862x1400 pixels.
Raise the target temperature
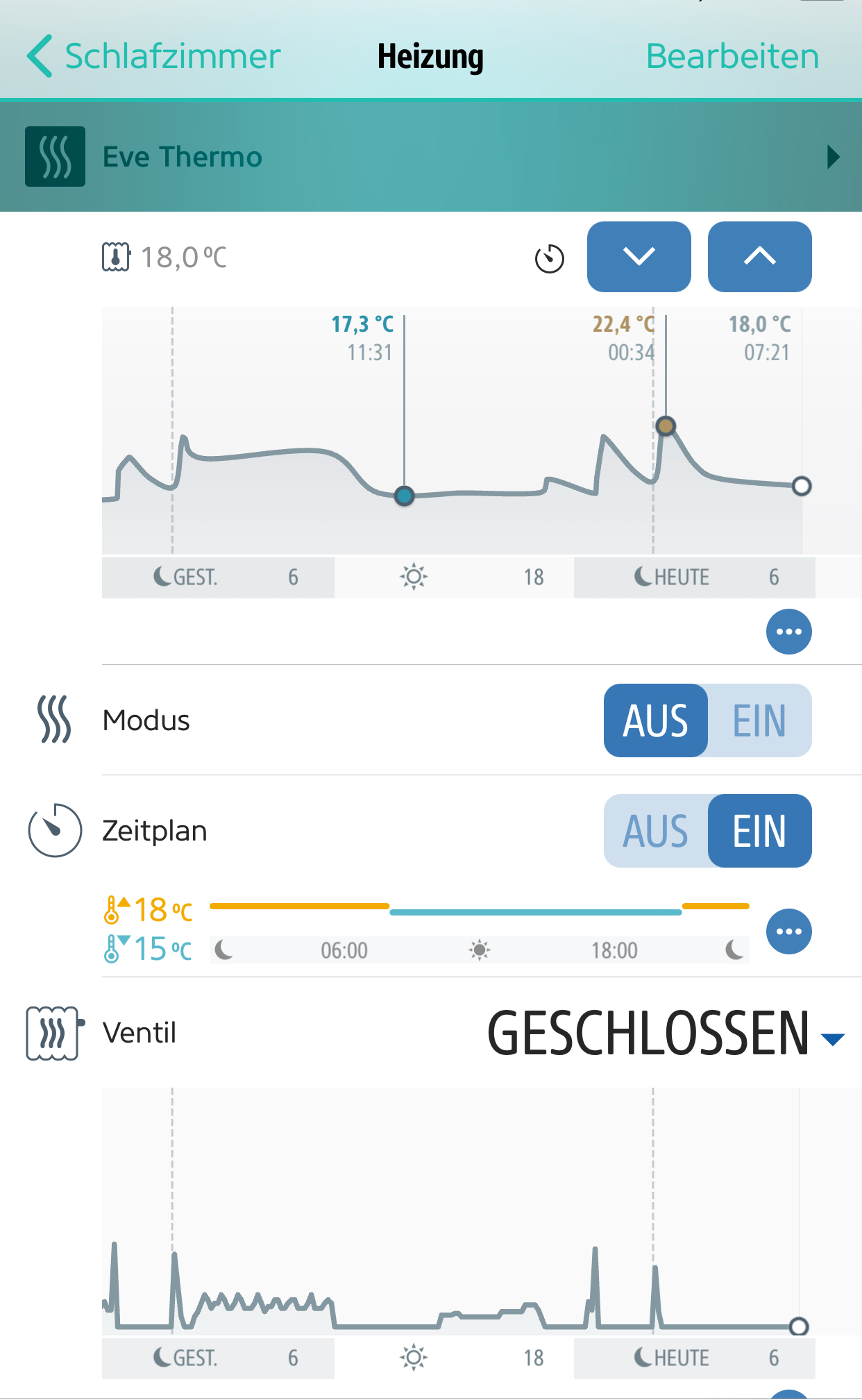759,257
